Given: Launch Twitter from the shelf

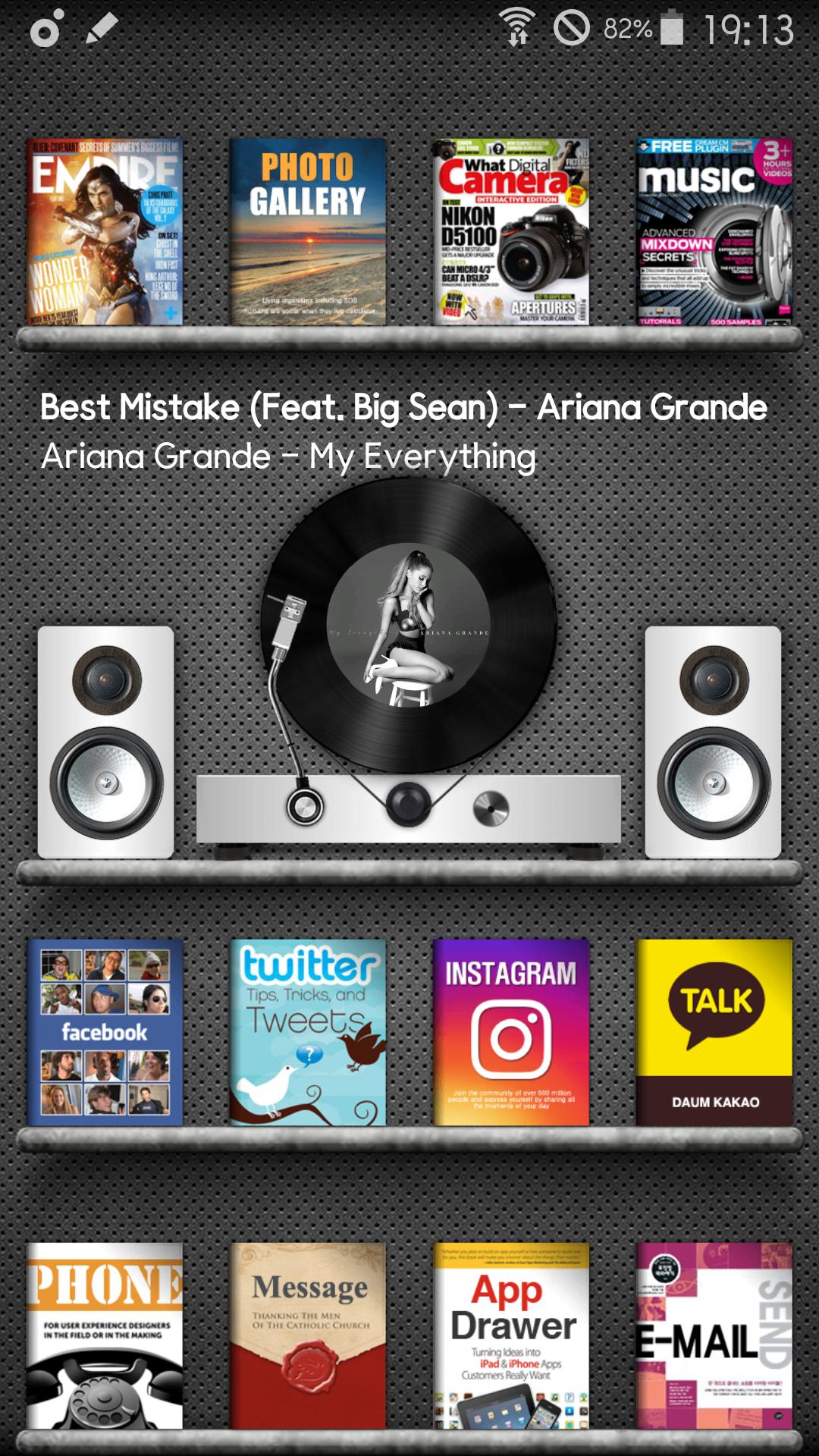Looking at the screenshot, I should coord(308,1032).
